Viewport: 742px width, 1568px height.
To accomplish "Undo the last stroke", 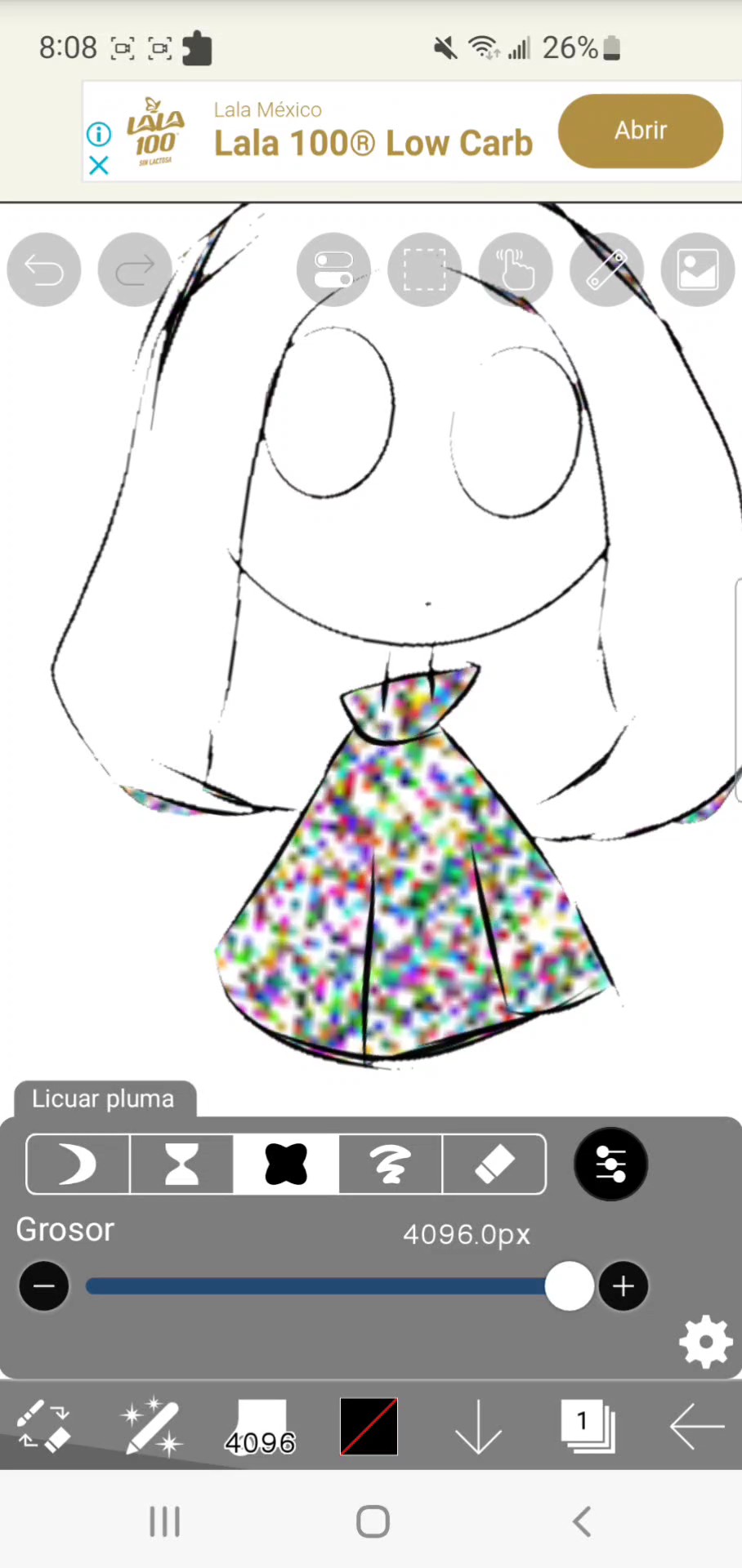I will [x=44, y=269].
